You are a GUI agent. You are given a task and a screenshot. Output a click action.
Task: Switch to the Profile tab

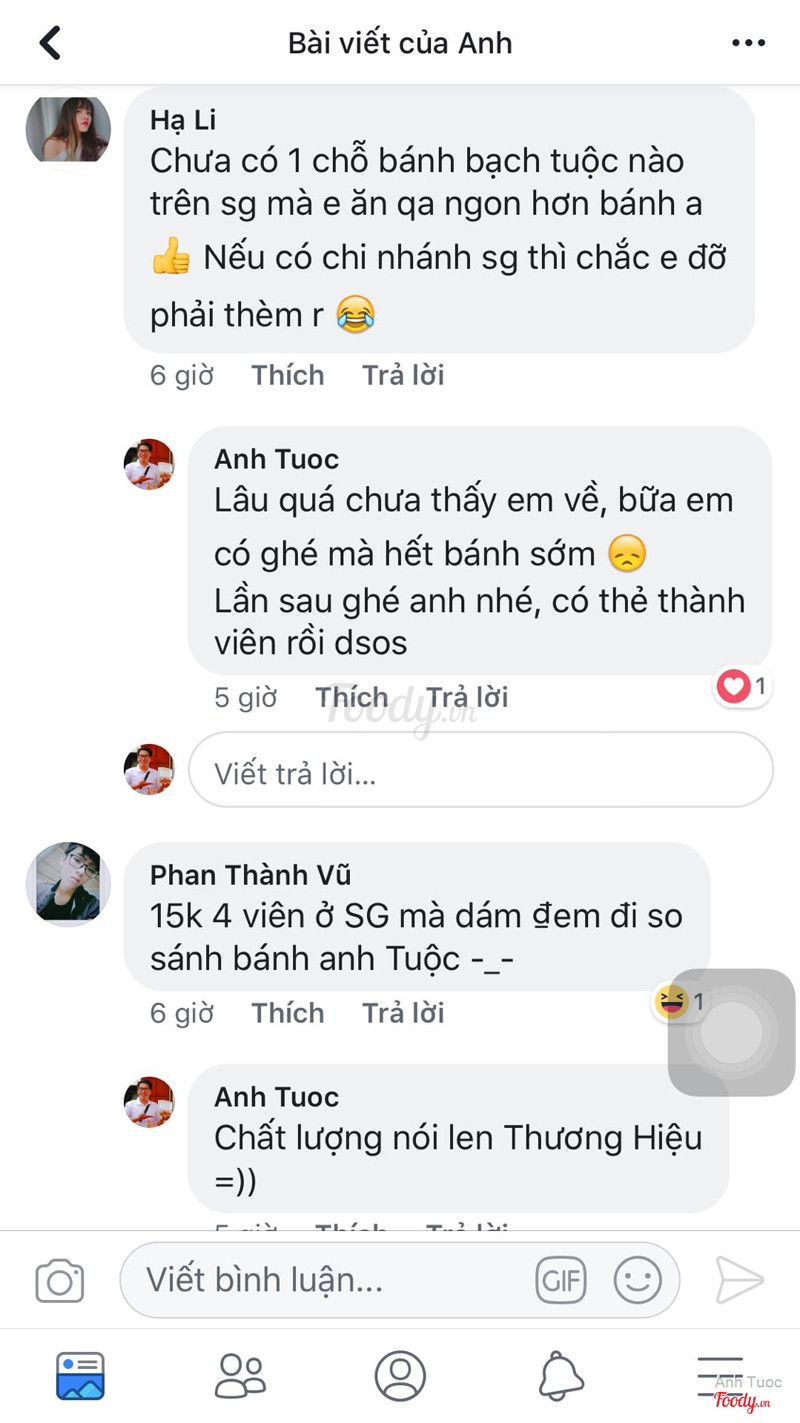400,1376
